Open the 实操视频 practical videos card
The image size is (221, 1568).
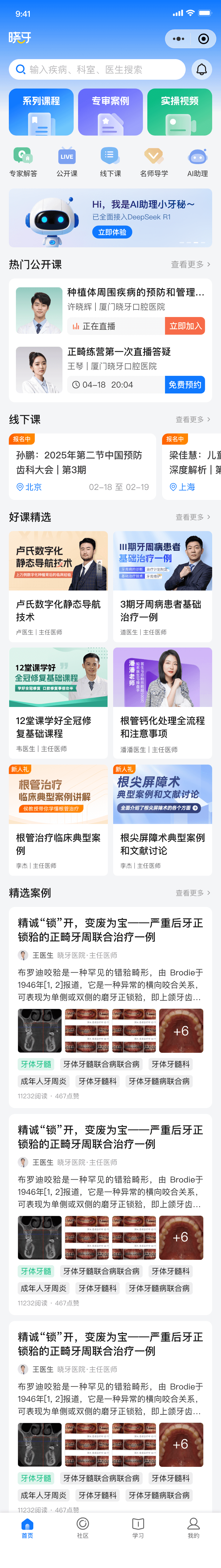pyautogui.click(x=179, y=112)
